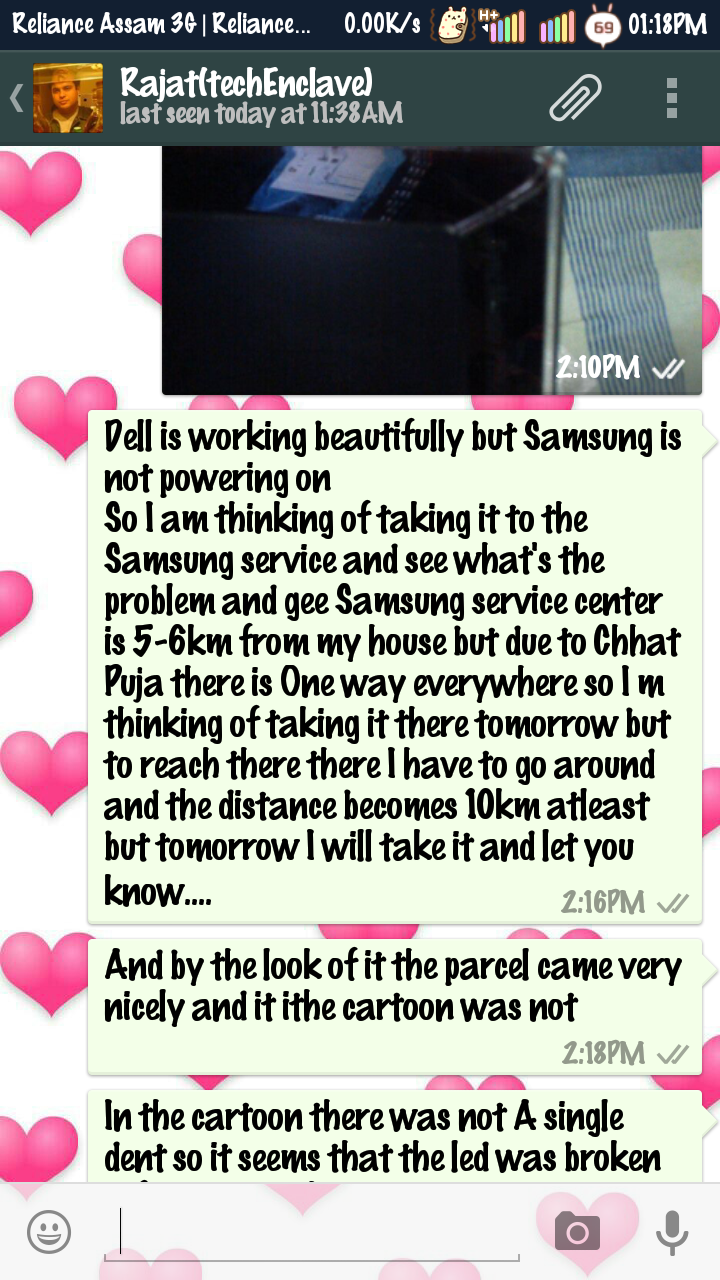Open the attachment paperclip

575,98
